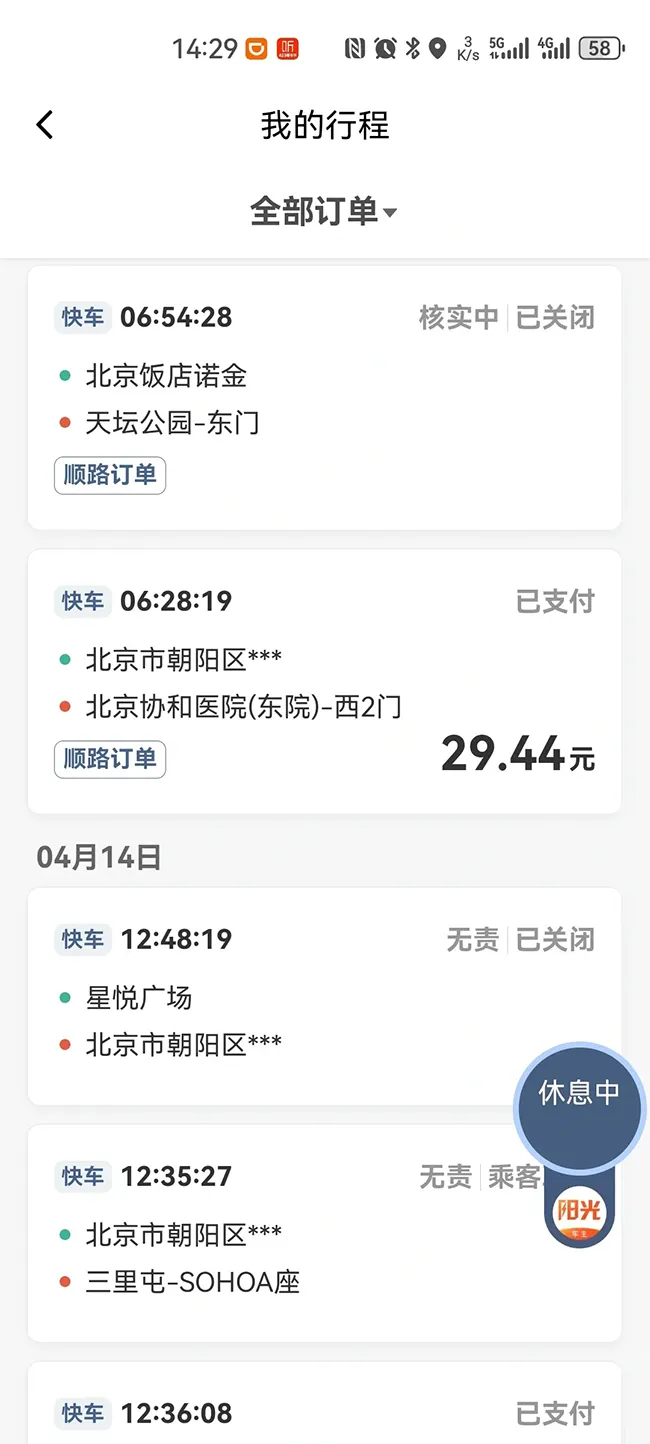Open the 12:36:08 paid trip card
This screenshot has width=650, height=1444.
324,1403
